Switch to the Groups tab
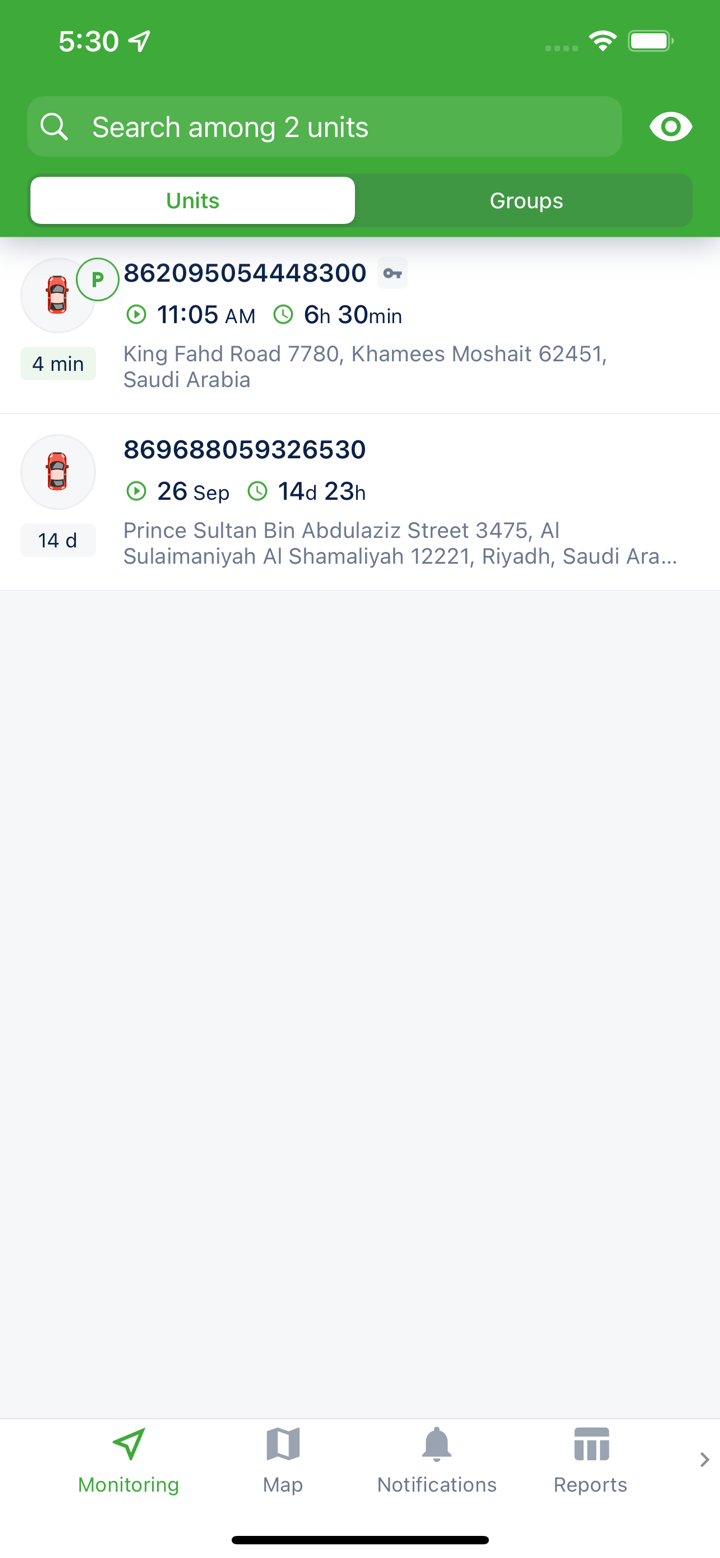The width and height of the screenshot is (720, 1558). tap(526, 200)
